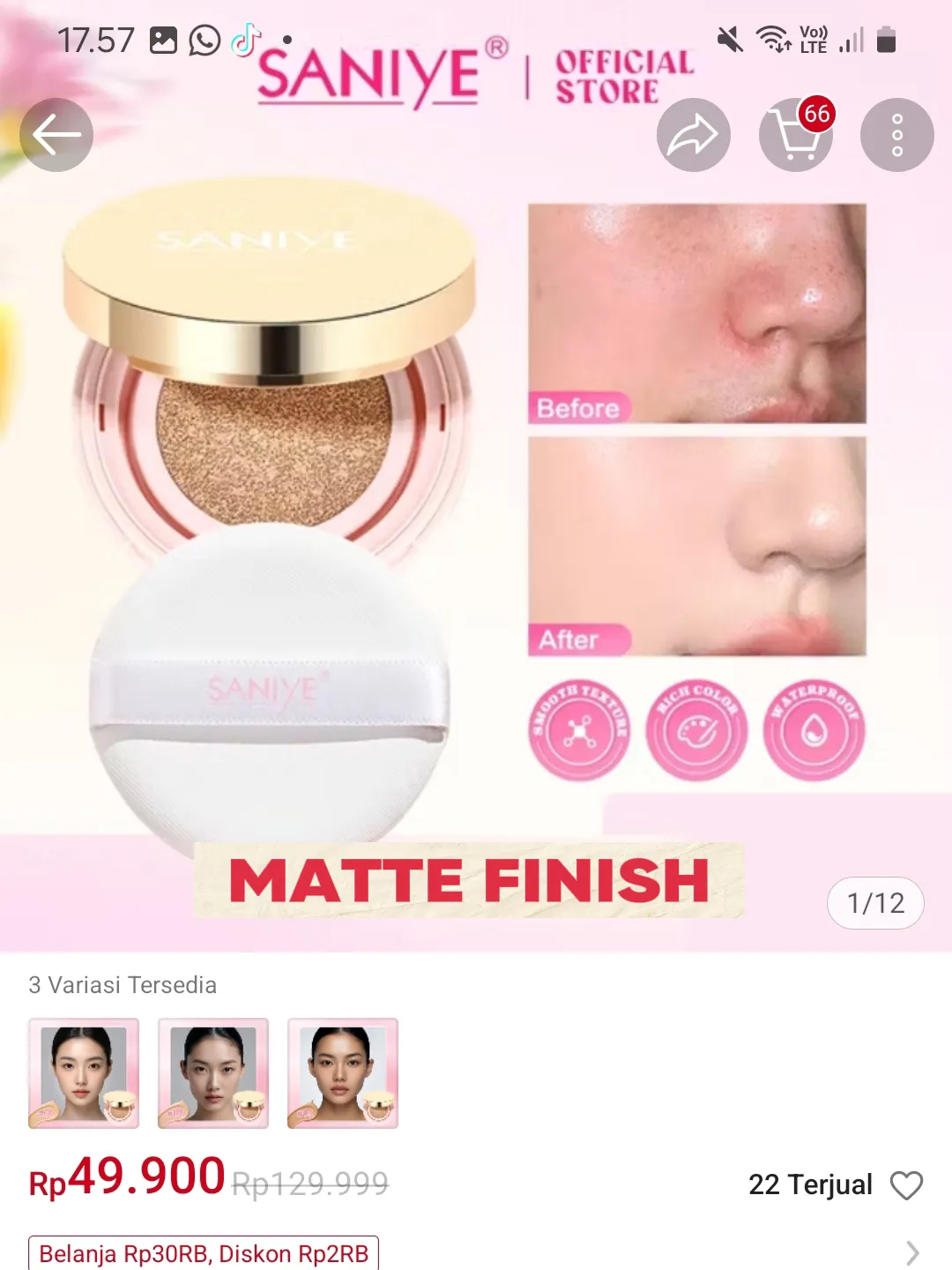Viewport: 952px width, 1270px height.
Task: Open the shopping cart with 66 items
Action: click(x=795, y=135)
